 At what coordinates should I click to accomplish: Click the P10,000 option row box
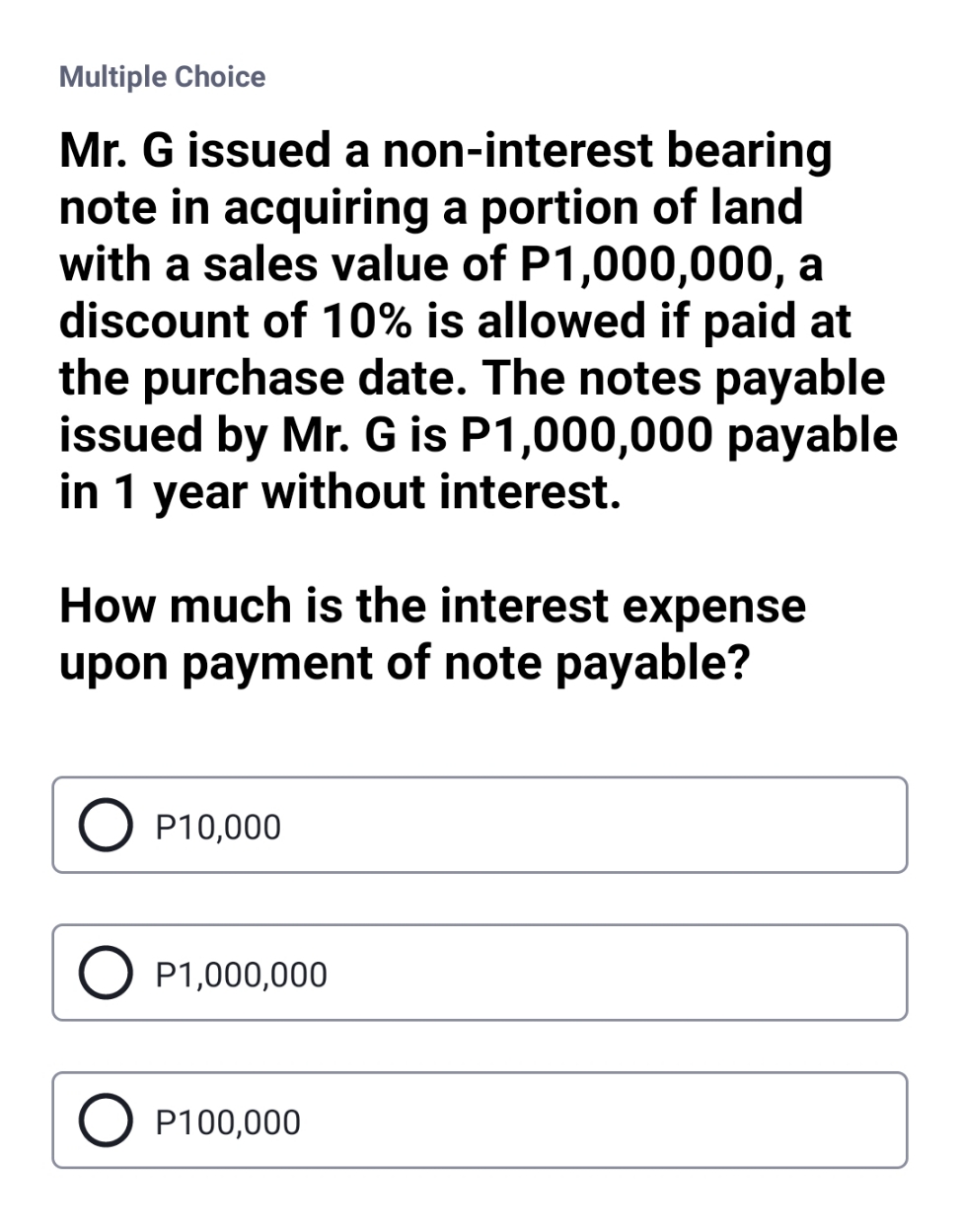pos(480,825)
